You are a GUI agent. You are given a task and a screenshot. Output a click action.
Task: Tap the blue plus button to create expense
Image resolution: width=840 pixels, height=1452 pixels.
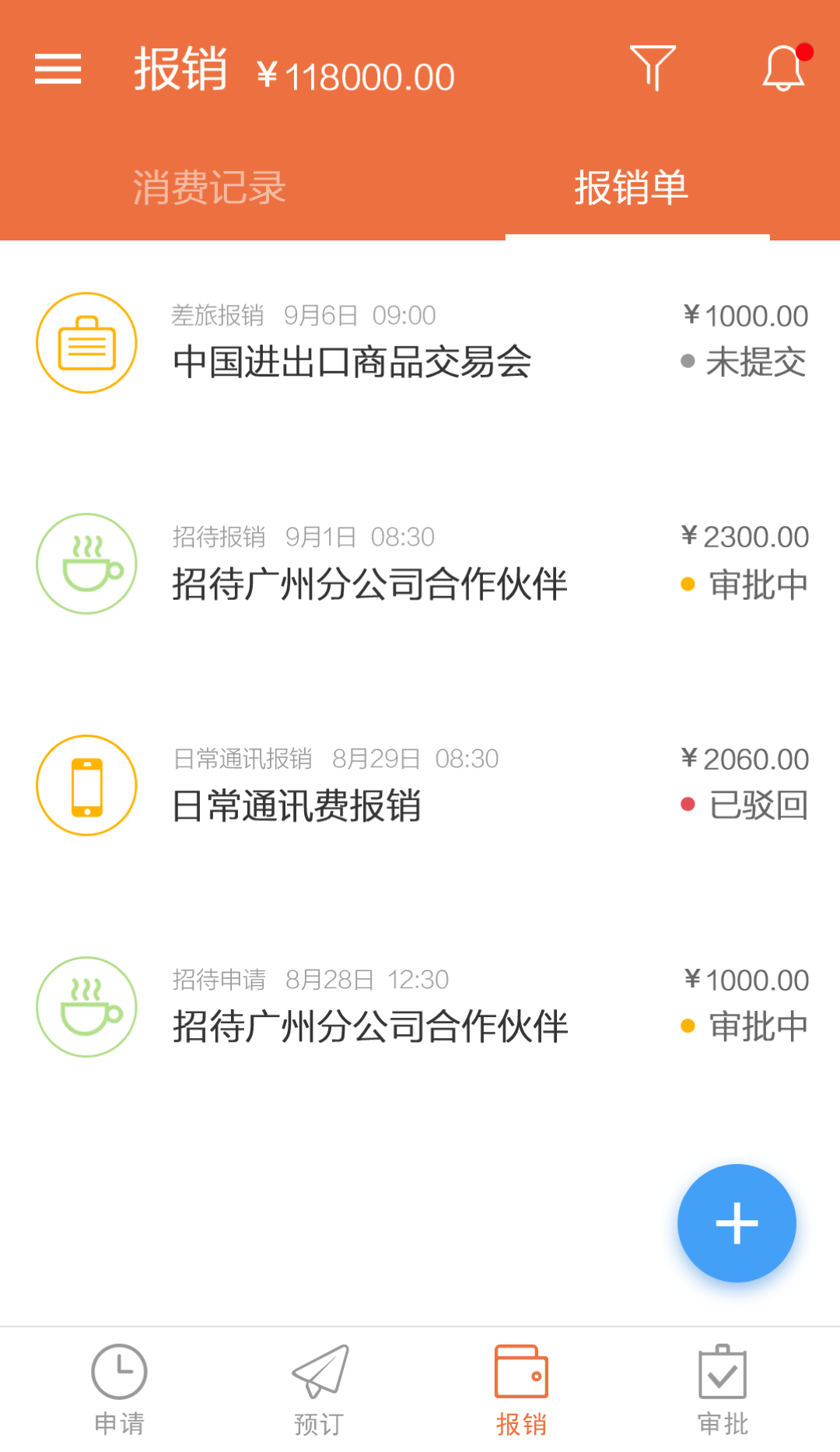pyautogui.click(x=736, y=1222)
